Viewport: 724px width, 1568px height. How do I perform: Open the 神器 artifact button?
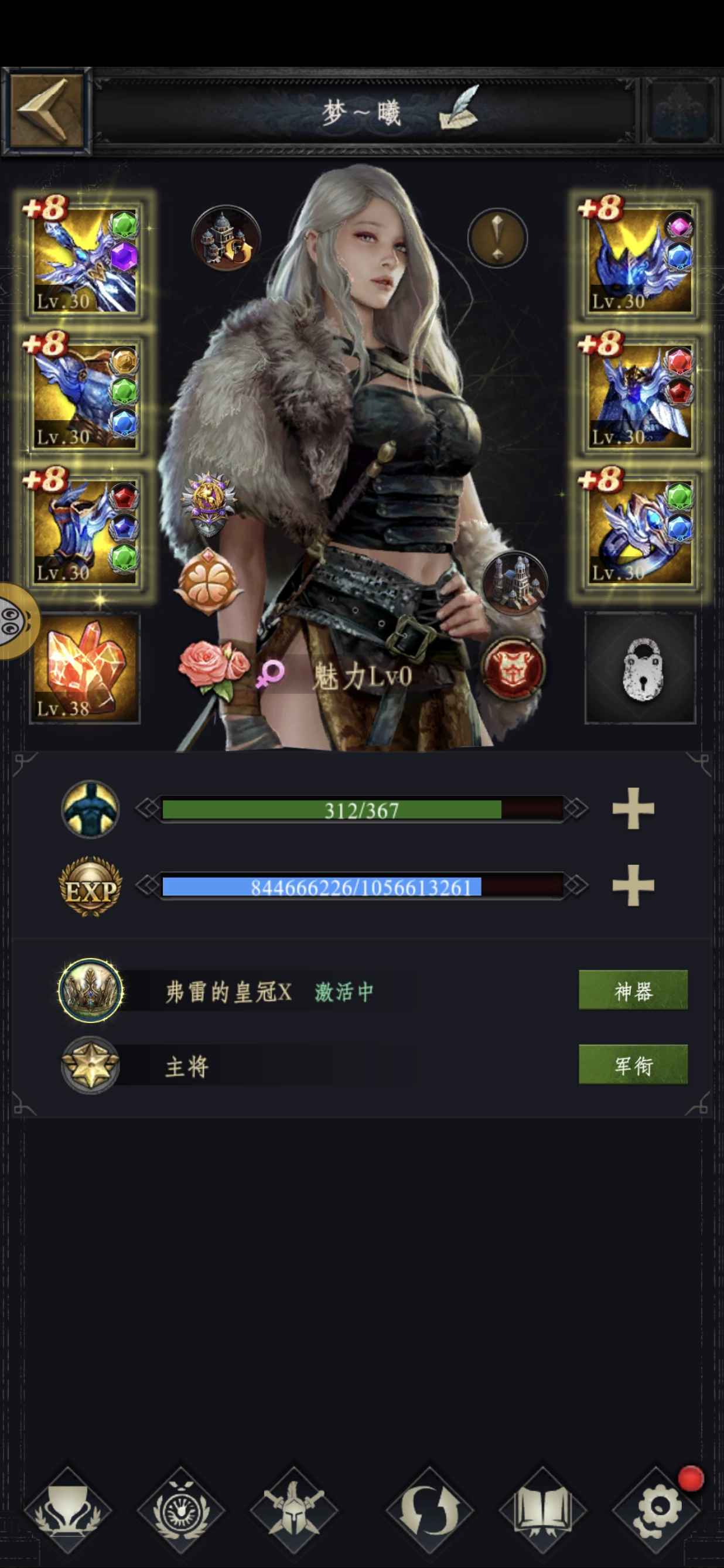[x=633, y=991]
